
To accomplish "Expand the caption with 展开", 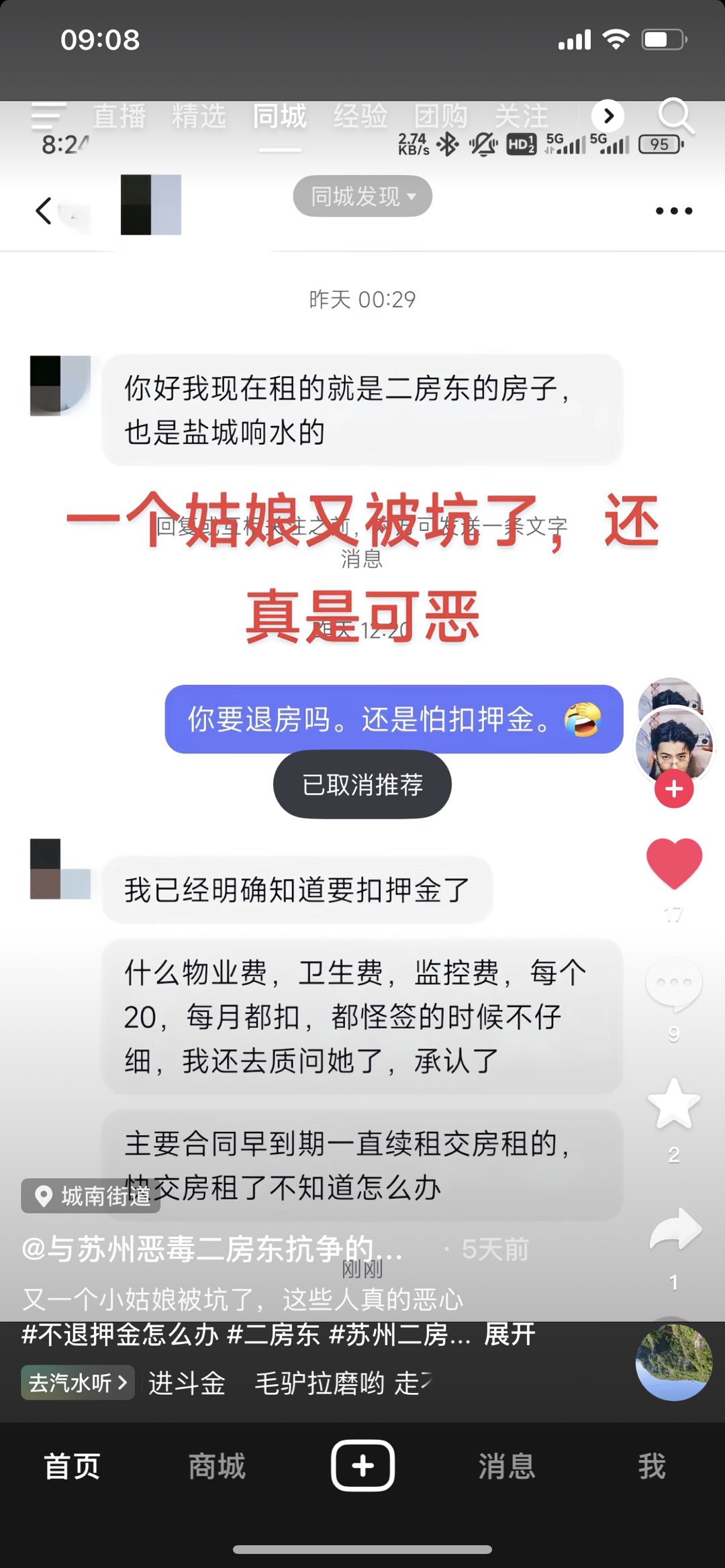I will tap(510, 1335).
